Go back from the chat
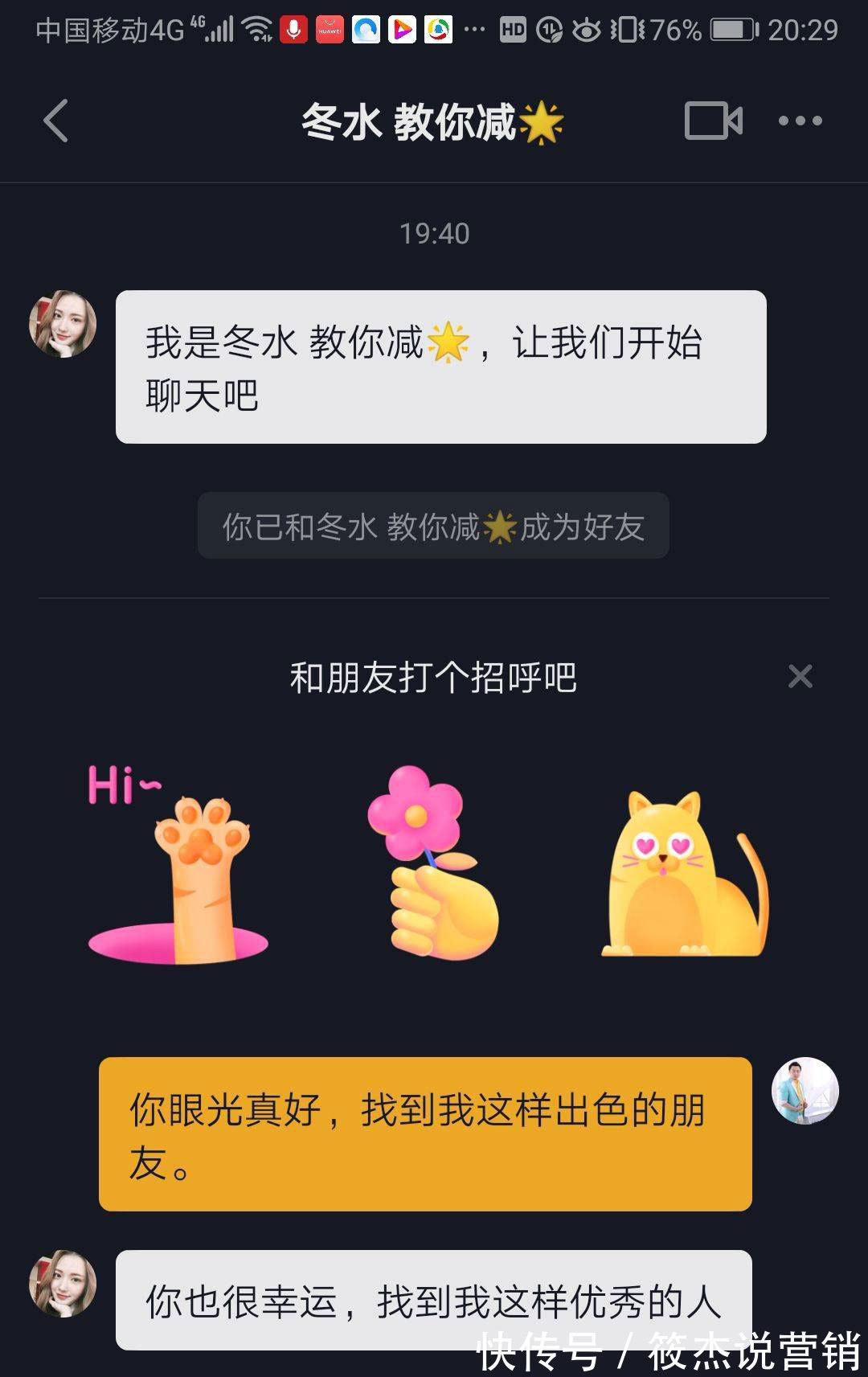This screenshot has width=868, height=1377. pyautogui.click(x=55, y=121)
